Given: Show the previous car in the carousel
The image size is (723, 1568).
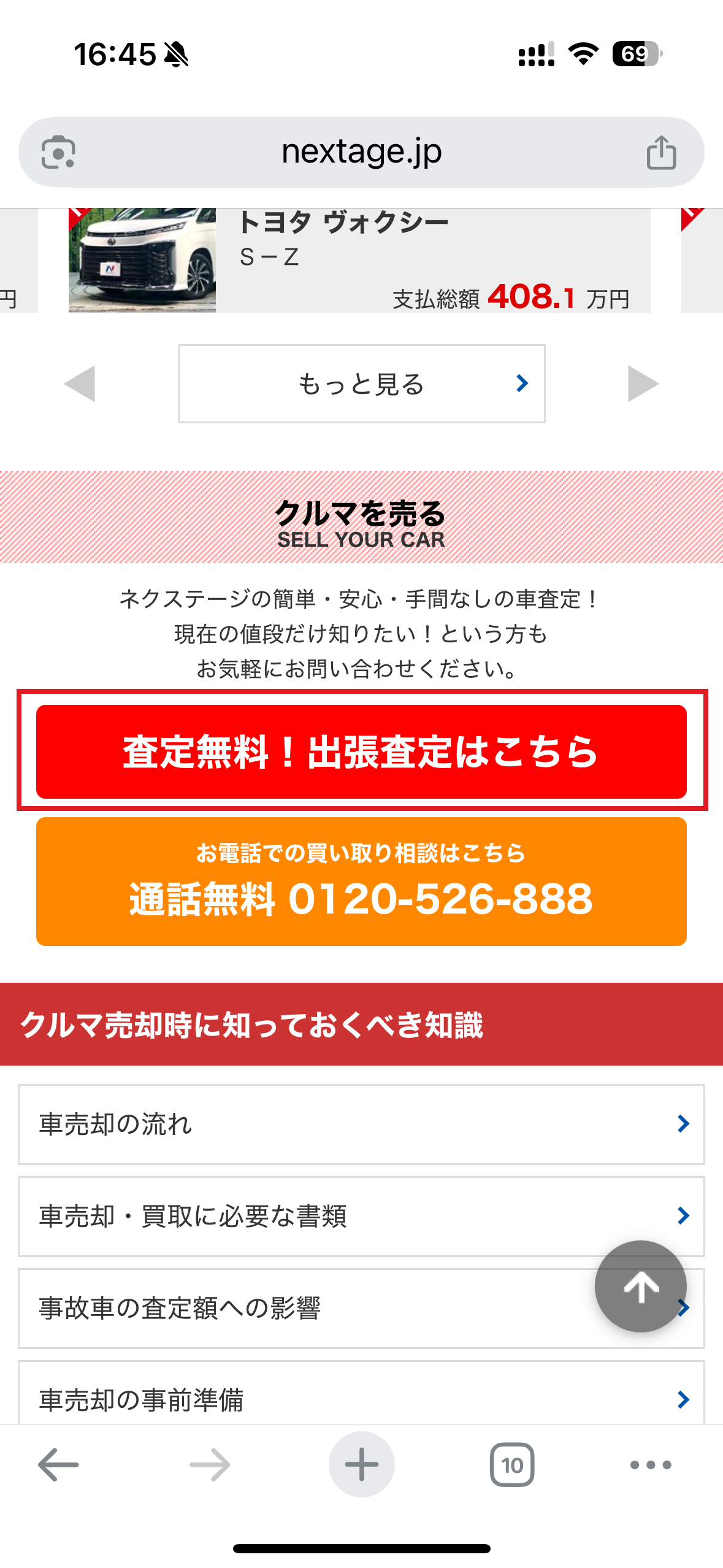Looking at the screenshot, I should (x=80, y=384).
